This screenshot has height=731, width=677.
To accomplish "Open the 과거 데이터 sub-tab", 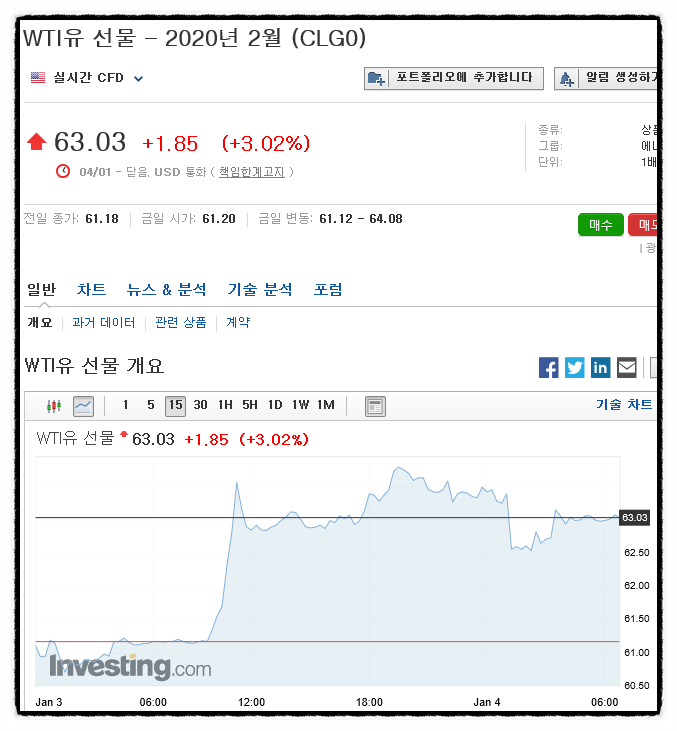I will (103, 323).
